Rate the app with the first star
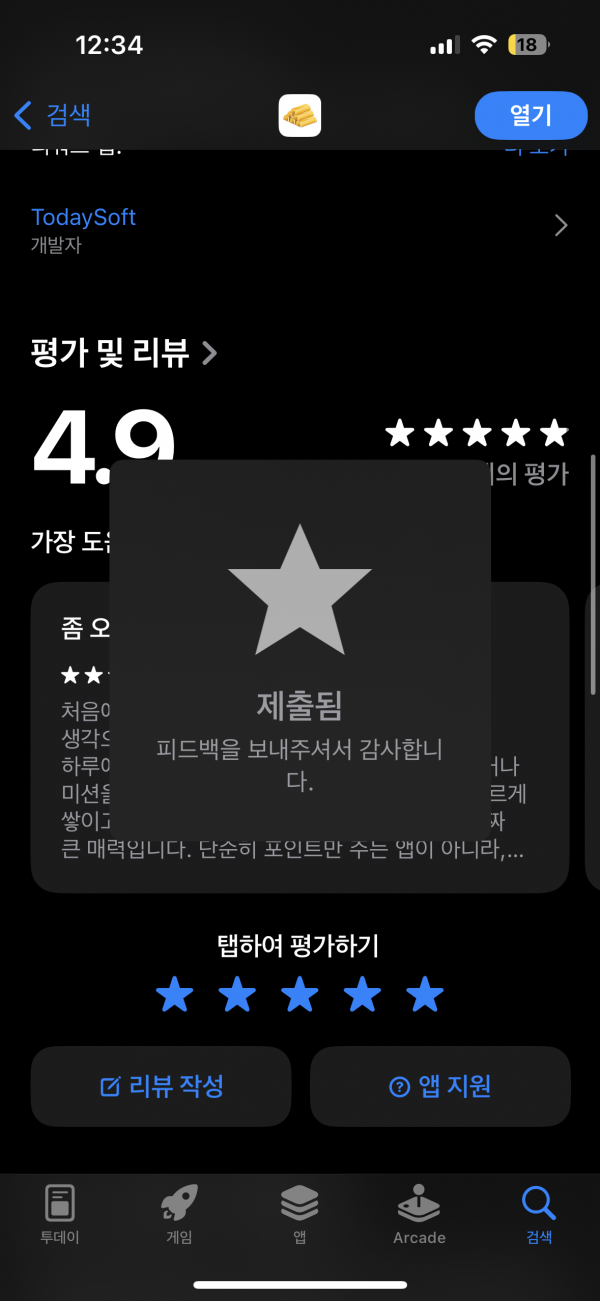 pyautogui.click(x=175, y=995)
